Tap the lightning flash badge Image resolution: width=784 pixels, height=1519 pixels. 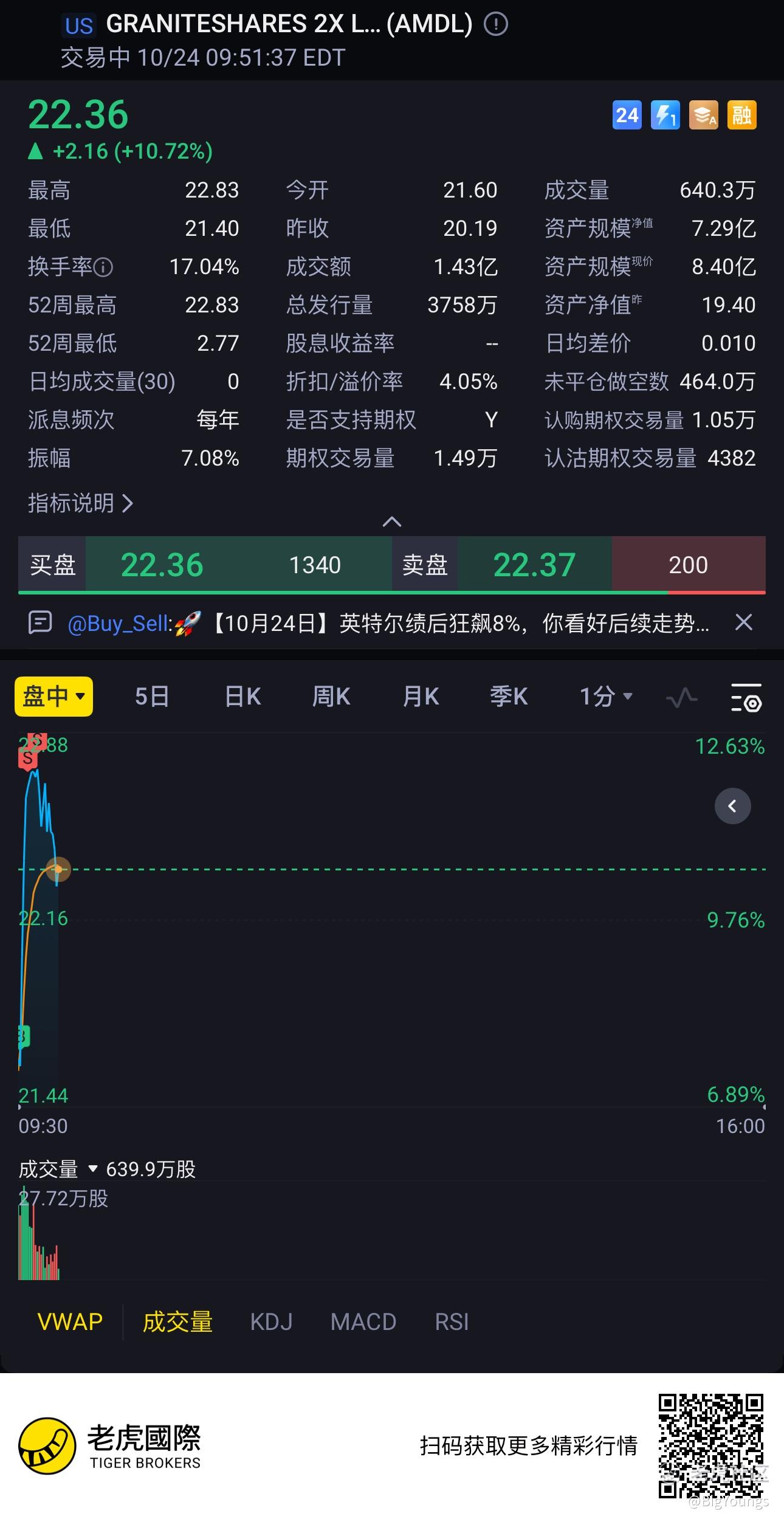(x=665, y=115)
